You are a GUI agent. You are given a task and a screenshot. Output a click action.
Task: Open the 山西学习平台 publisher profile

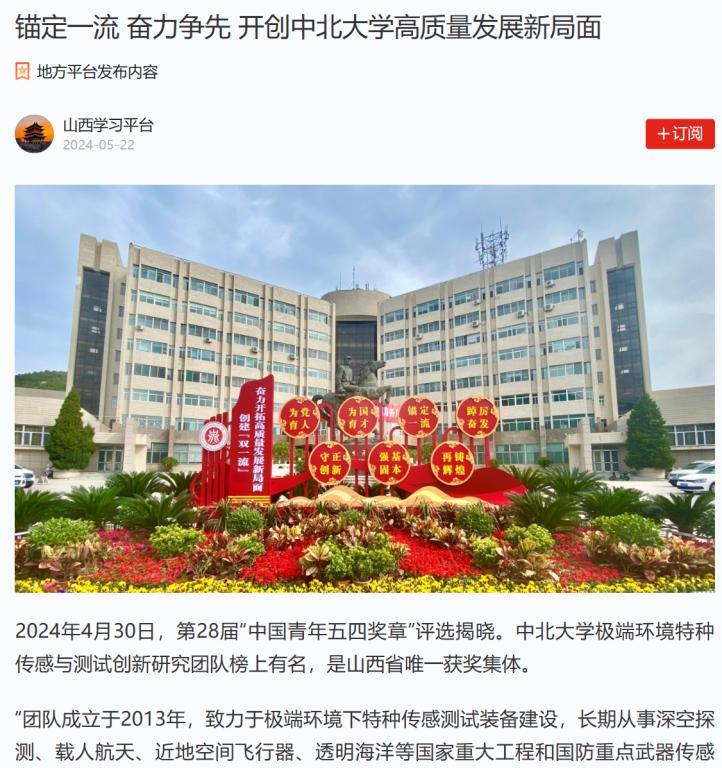click(x=108, y=125)
